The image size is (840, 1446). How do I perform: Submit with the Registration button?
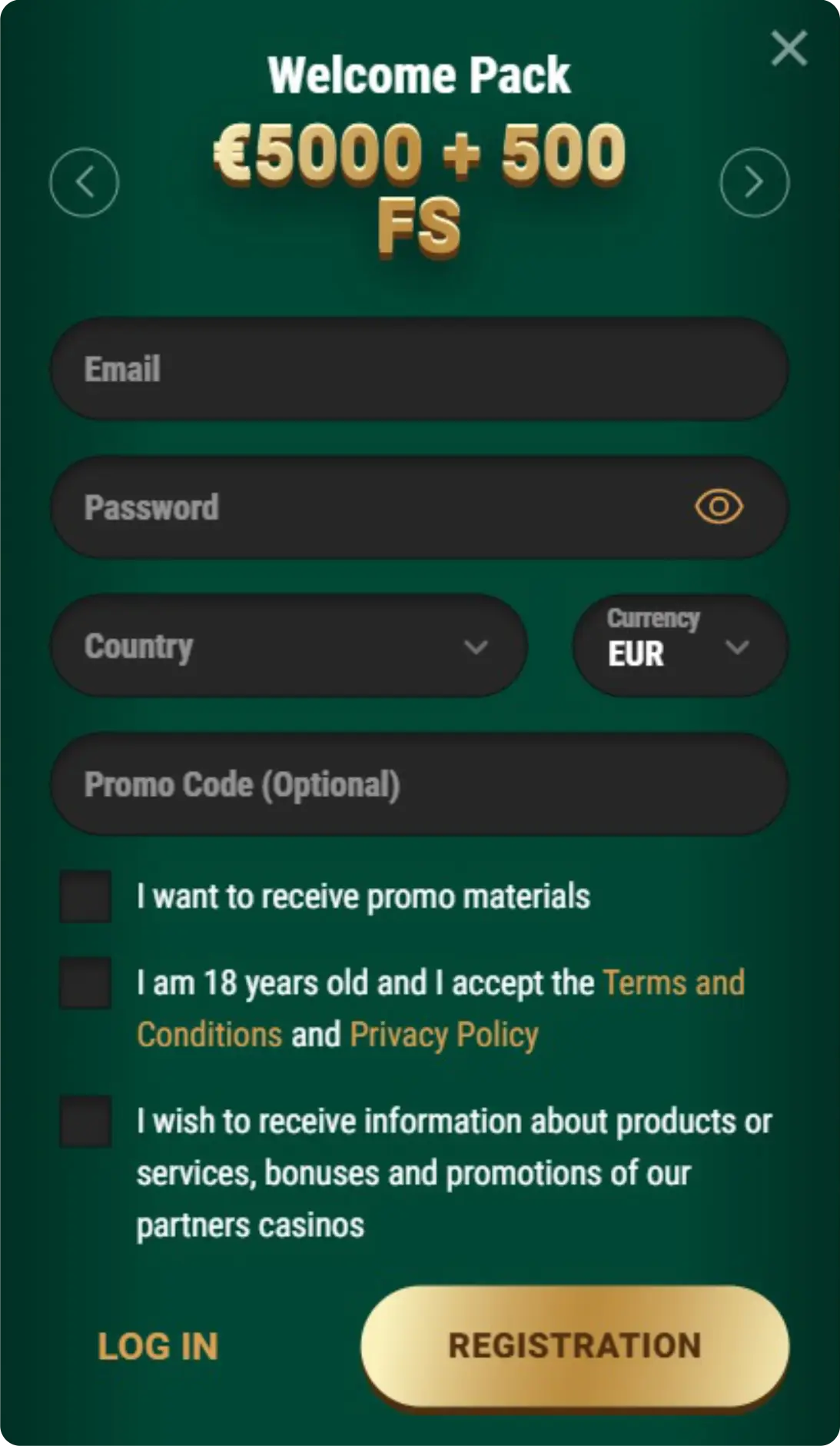(575, 1346)
